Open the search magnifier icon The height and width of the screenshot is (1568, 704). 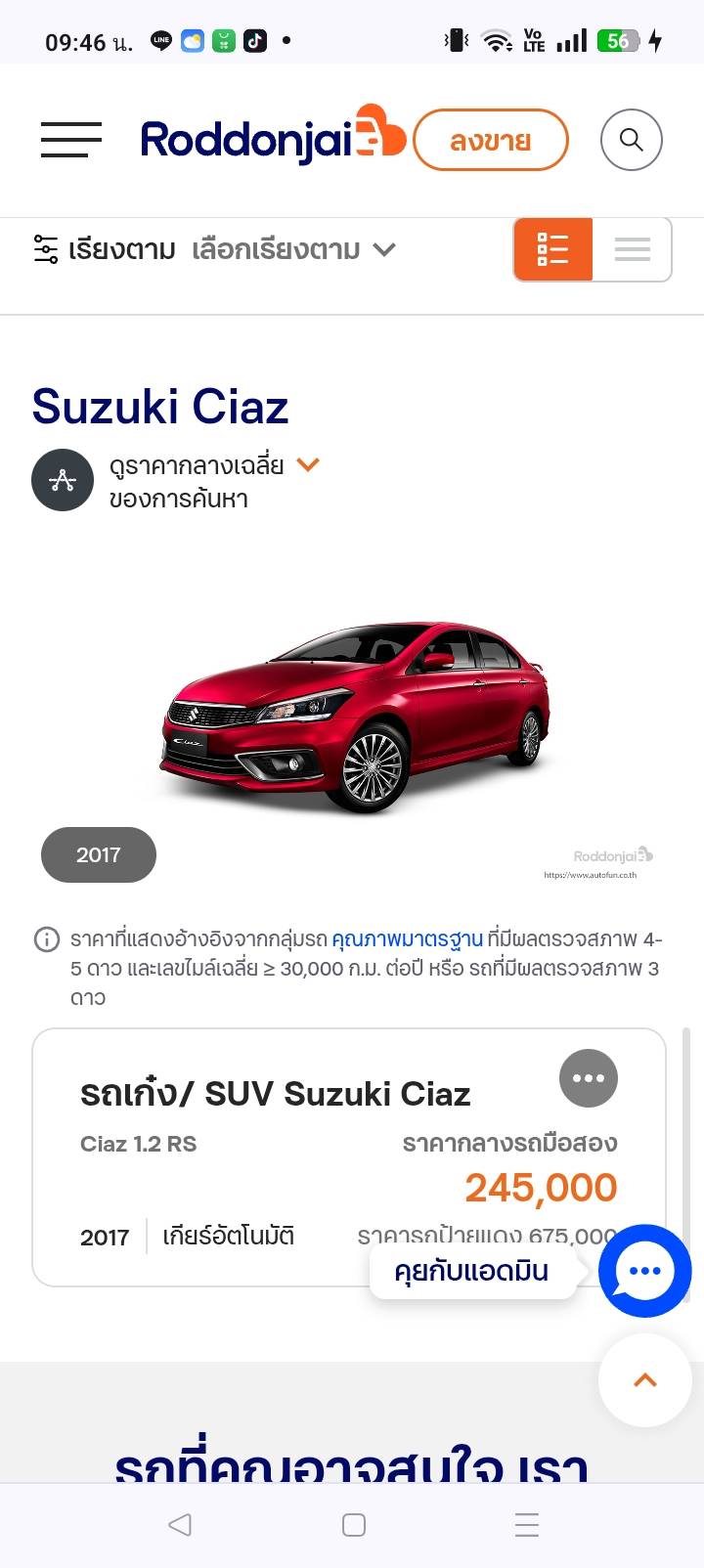(x=631, y=140)
